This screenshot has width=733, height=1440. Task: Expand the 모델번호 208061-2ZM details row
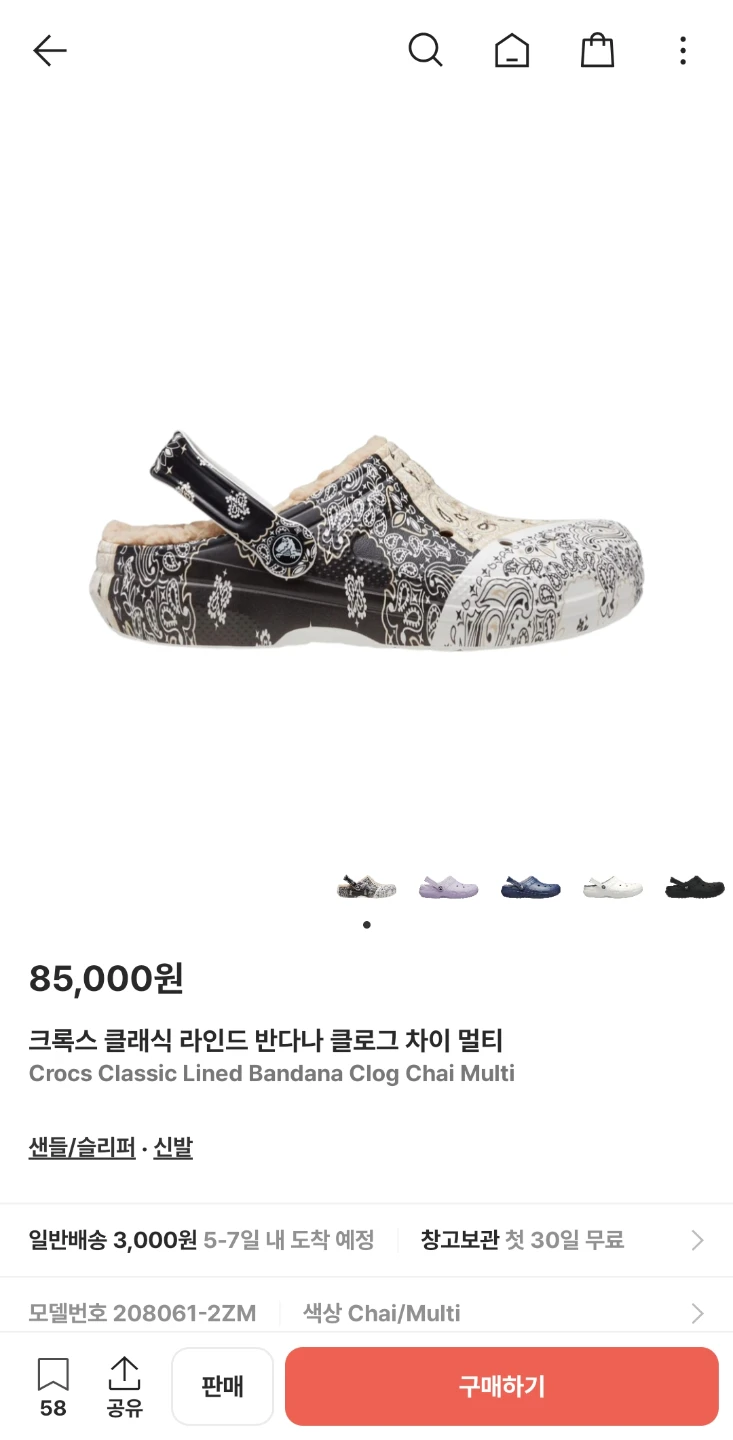(366, 1312)
